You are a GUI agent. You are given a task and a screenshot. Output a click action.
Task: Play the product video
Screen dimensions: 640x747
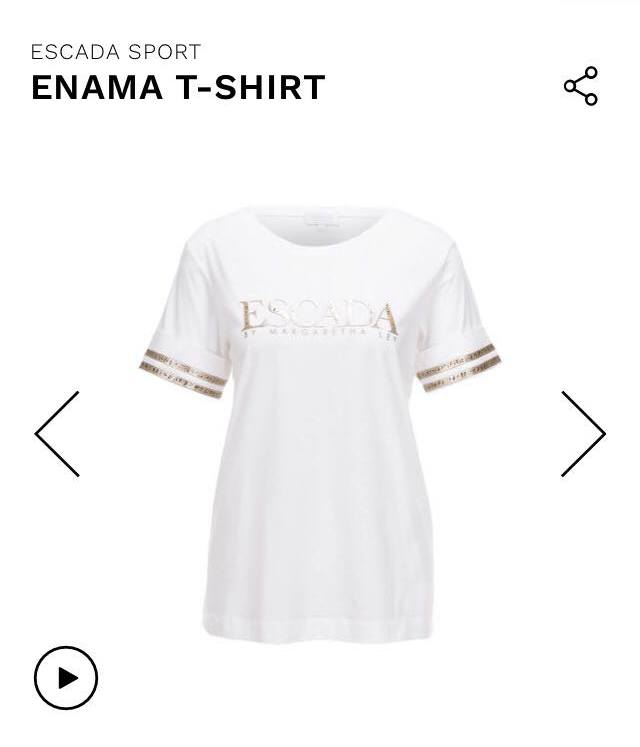click(66, 678)
